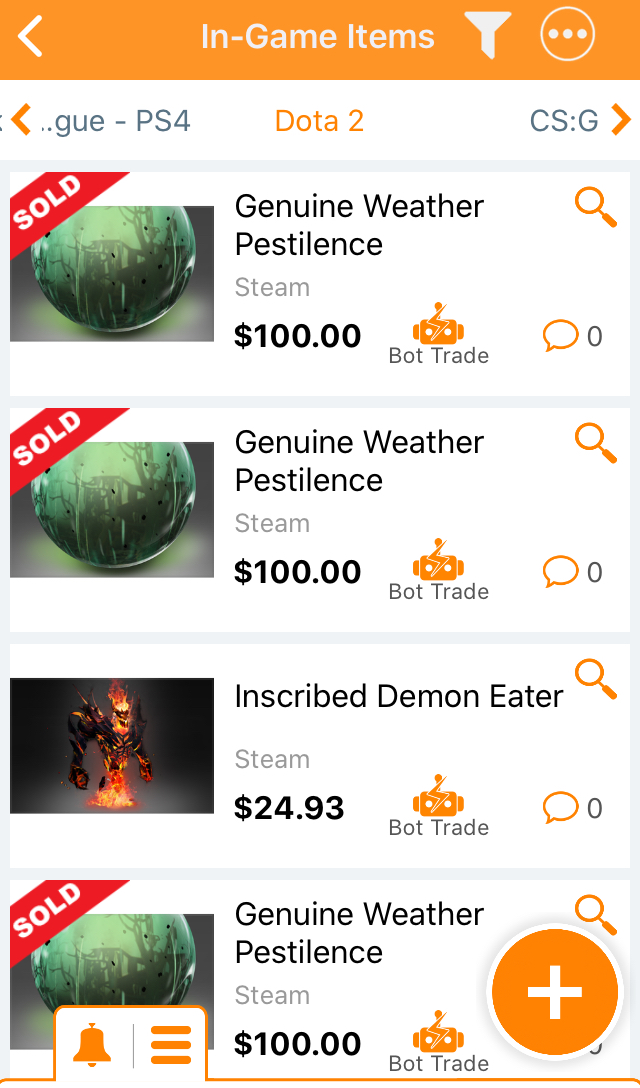Open the Inscribed Demon Eater listing
640x1088 pixels.
pos(398,696)
